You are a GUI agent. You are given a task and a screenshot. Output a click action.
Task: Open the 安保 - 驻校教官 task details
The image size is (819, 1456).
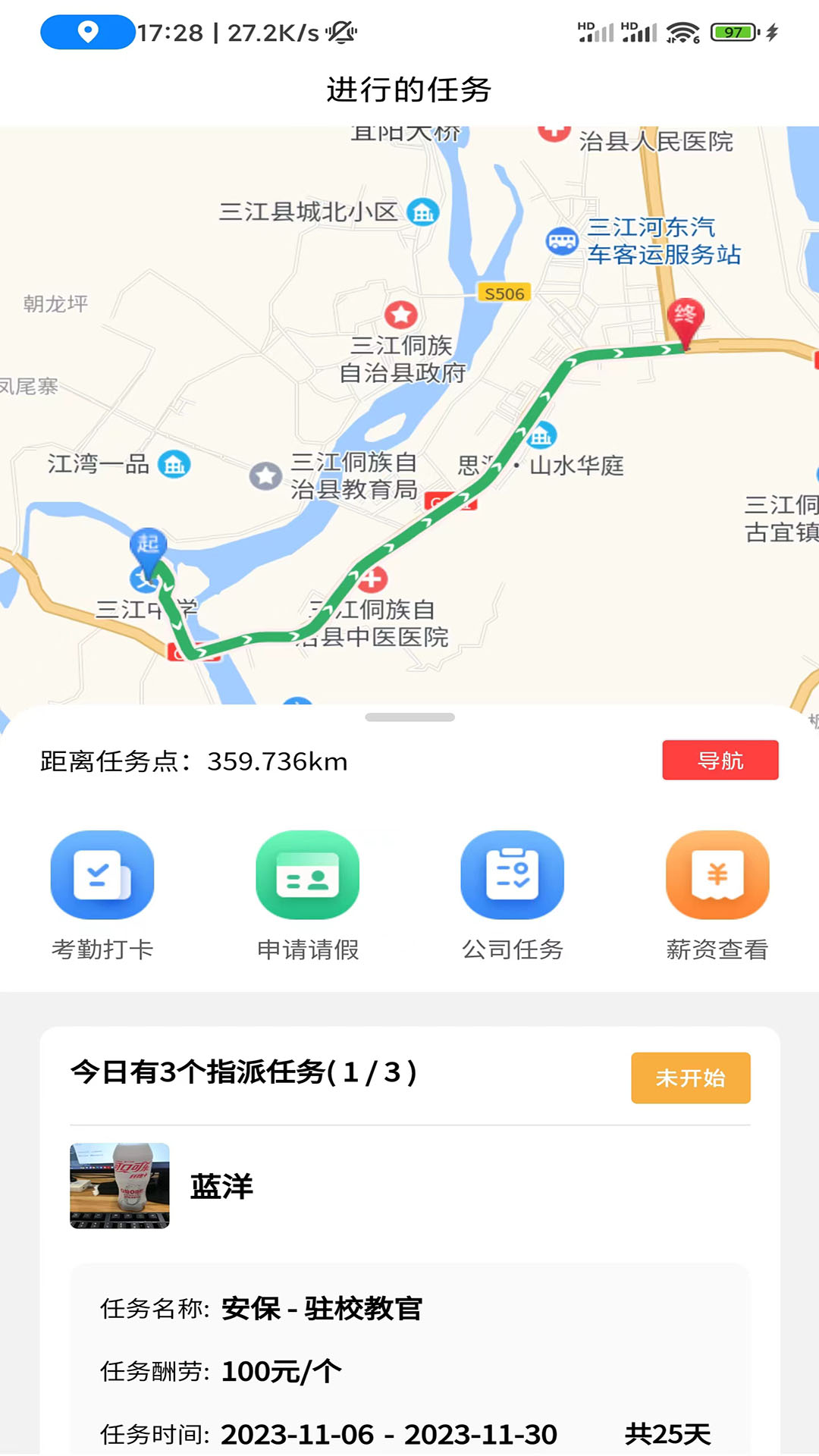tap(322, 1308)
